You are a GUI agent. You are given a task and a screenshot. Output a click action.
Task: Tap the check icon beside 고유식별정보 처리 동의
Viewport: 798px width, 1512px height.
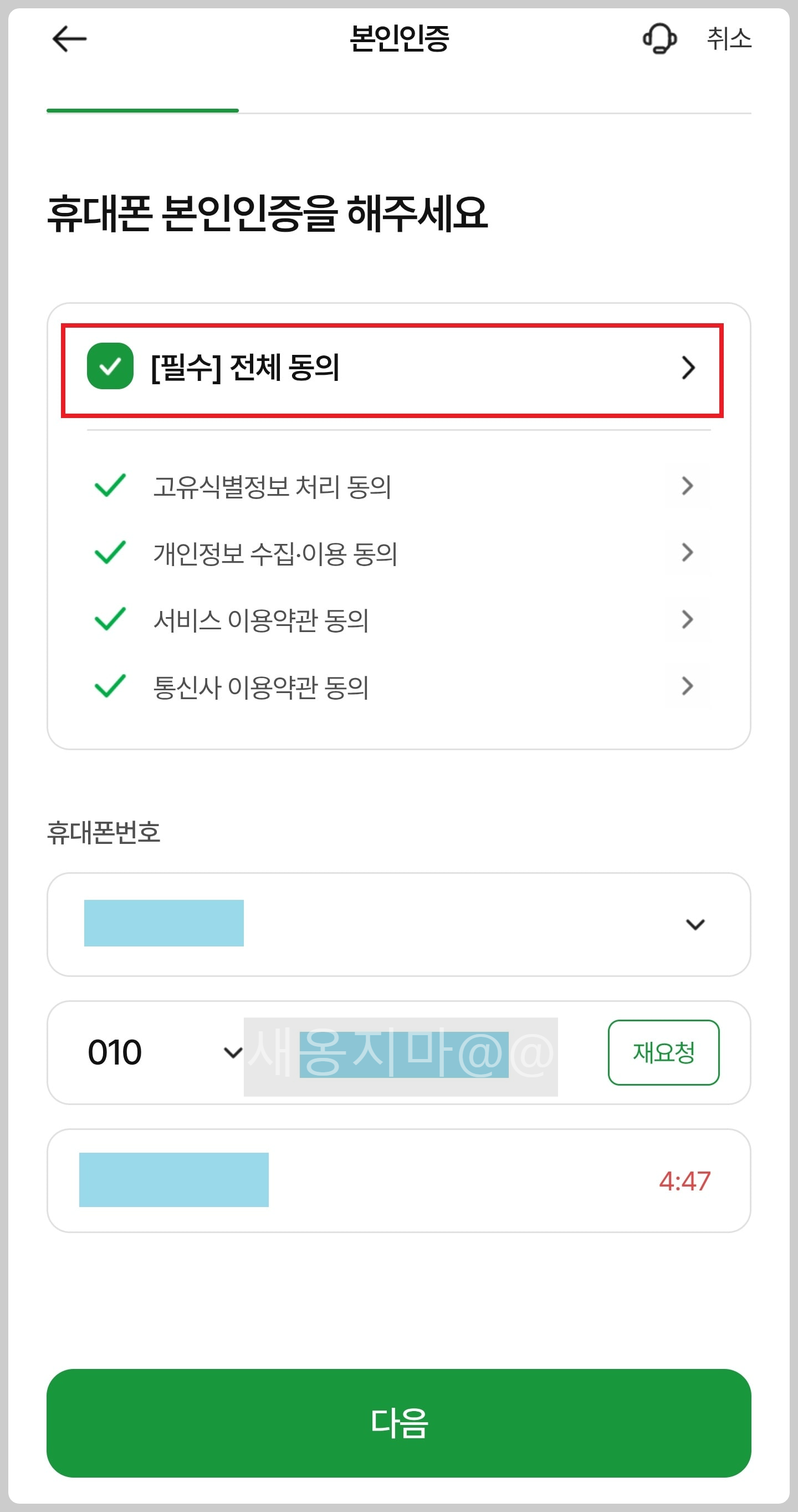tap(108, 486)
